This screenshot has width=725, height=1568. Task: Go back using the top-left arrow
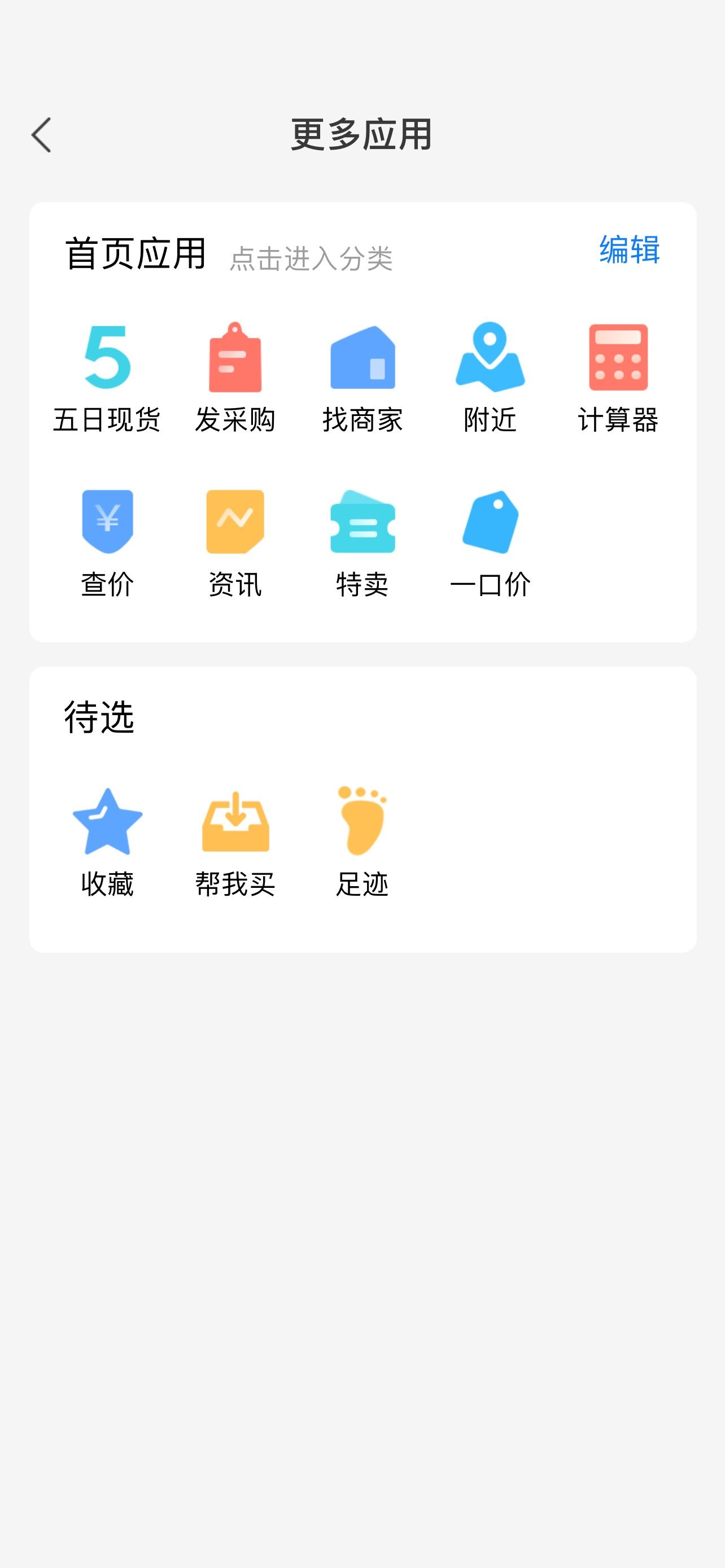(x=41, y=134)
